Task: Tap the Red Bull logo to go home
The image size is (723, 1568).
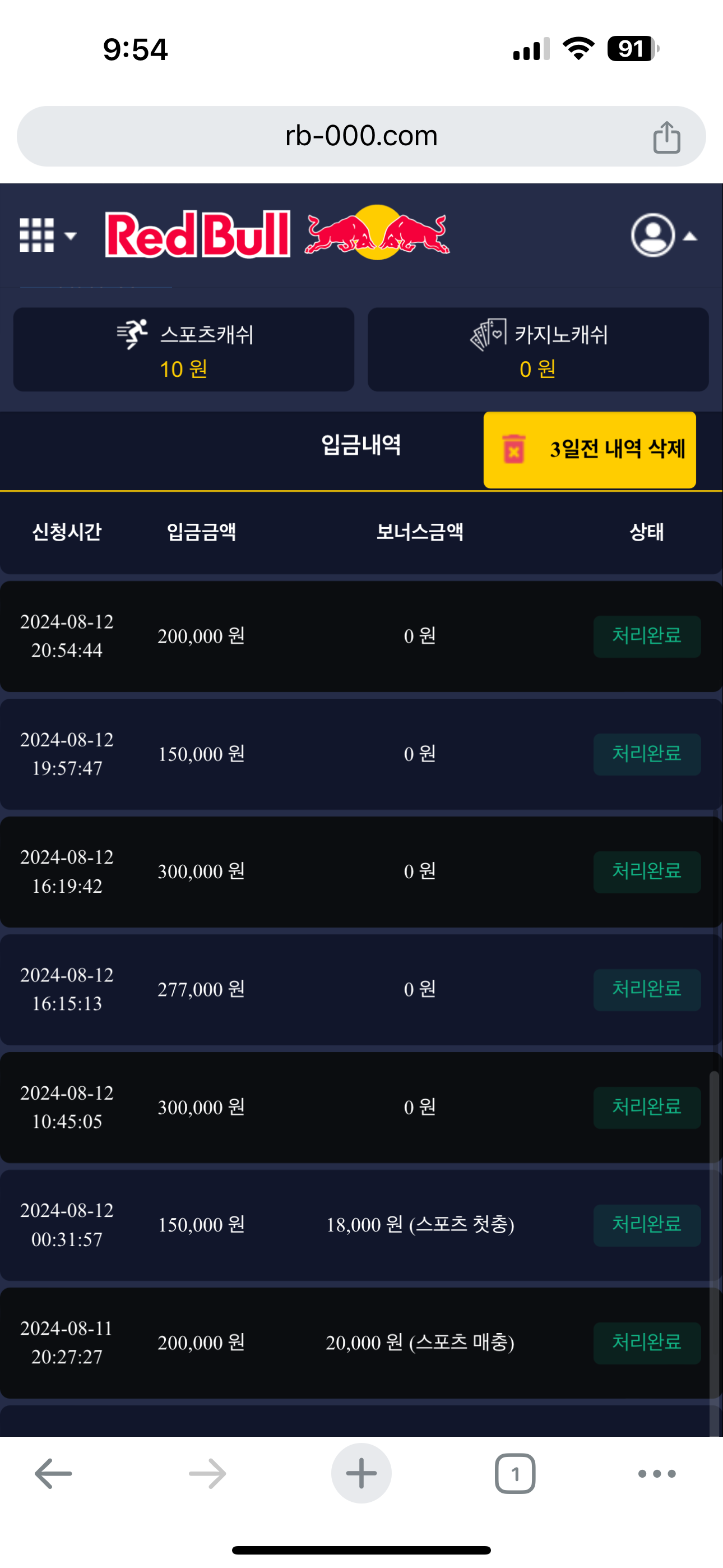Action: (x=277, y=234)
